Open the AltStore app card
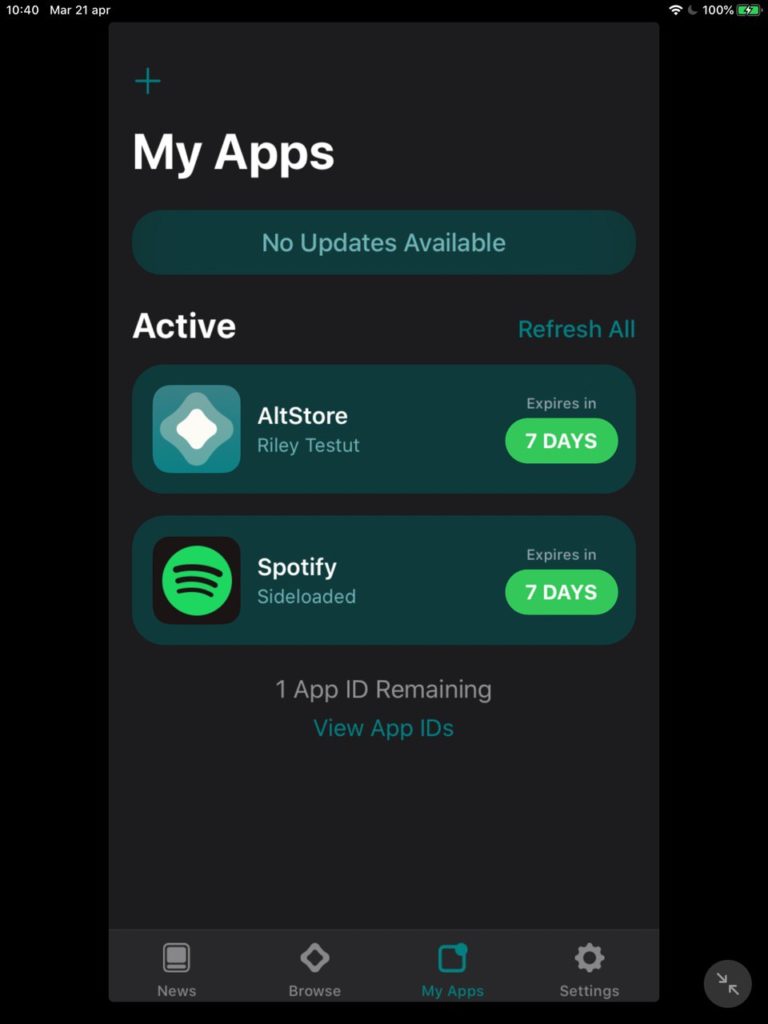The height and width of the screenshot is (1024, 768). pos(330,429)
